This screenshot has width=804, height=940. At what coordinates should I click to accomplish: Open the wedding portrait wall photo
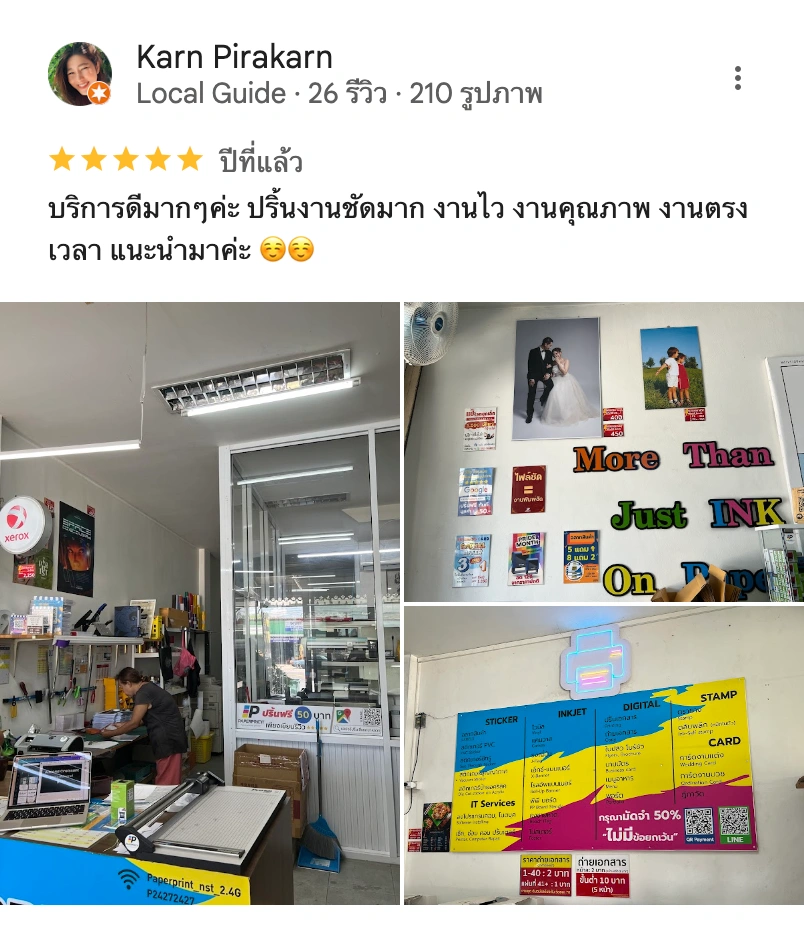coord(603,452)
